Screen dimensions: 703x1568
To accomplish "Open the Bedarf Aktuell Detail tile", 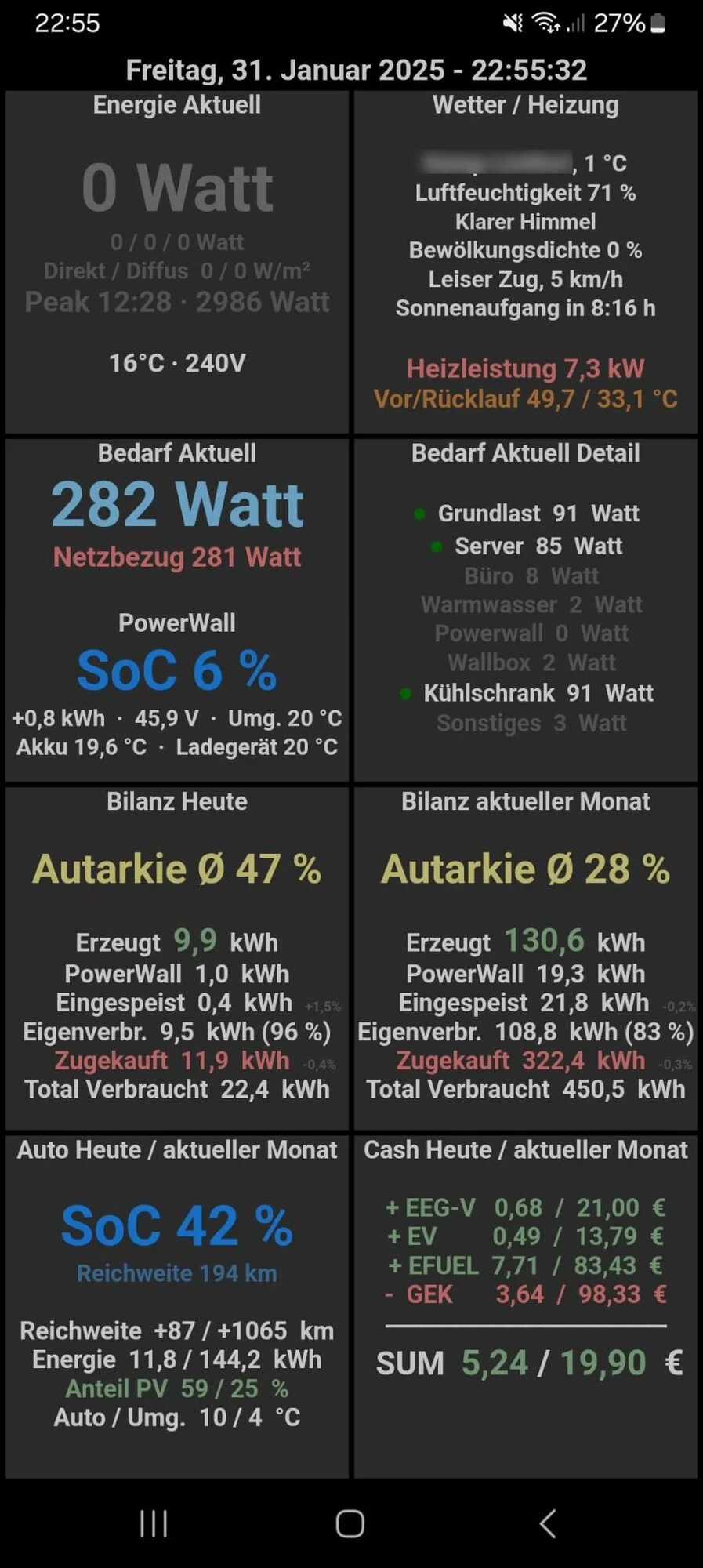I will (x=525, y=610).
